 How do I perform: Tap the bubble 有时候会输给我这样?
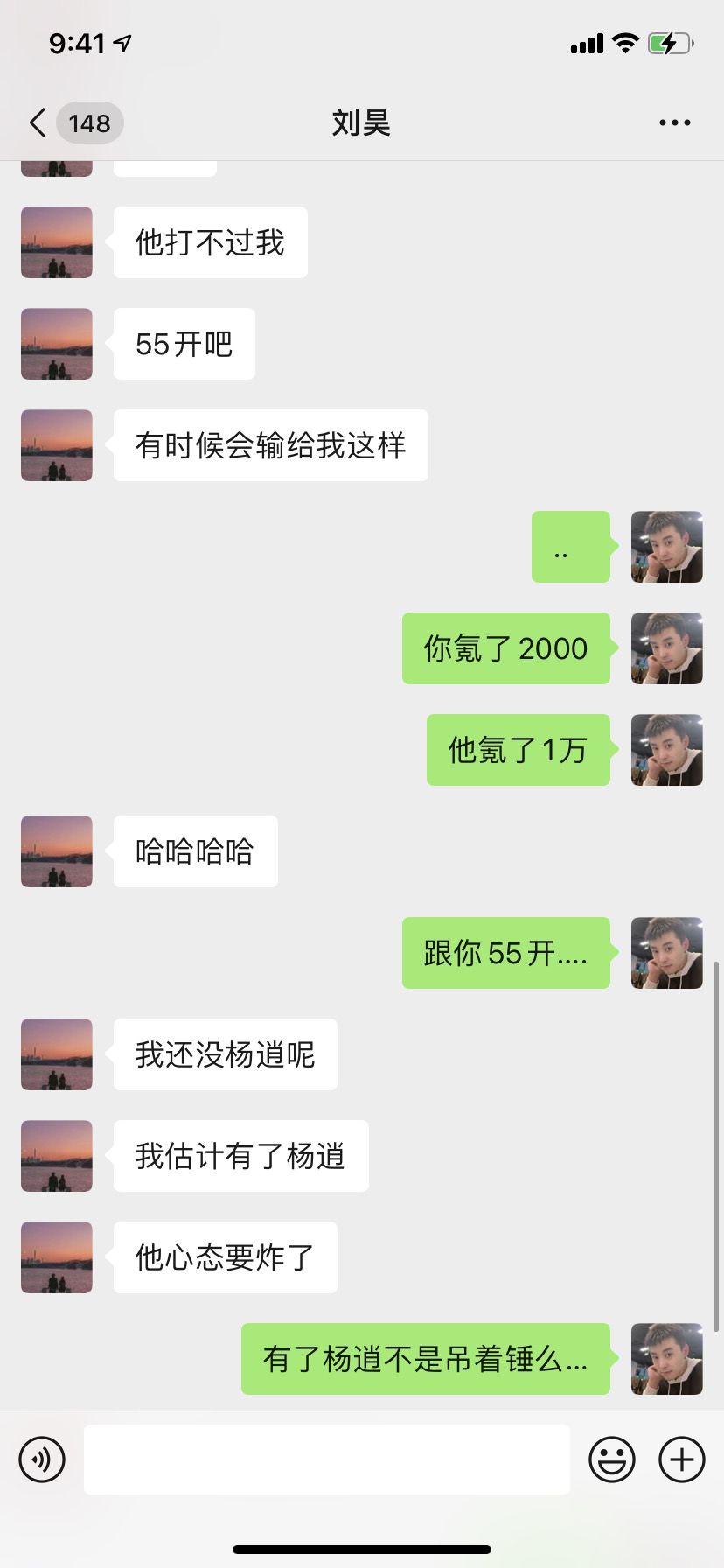coord(269,445)
